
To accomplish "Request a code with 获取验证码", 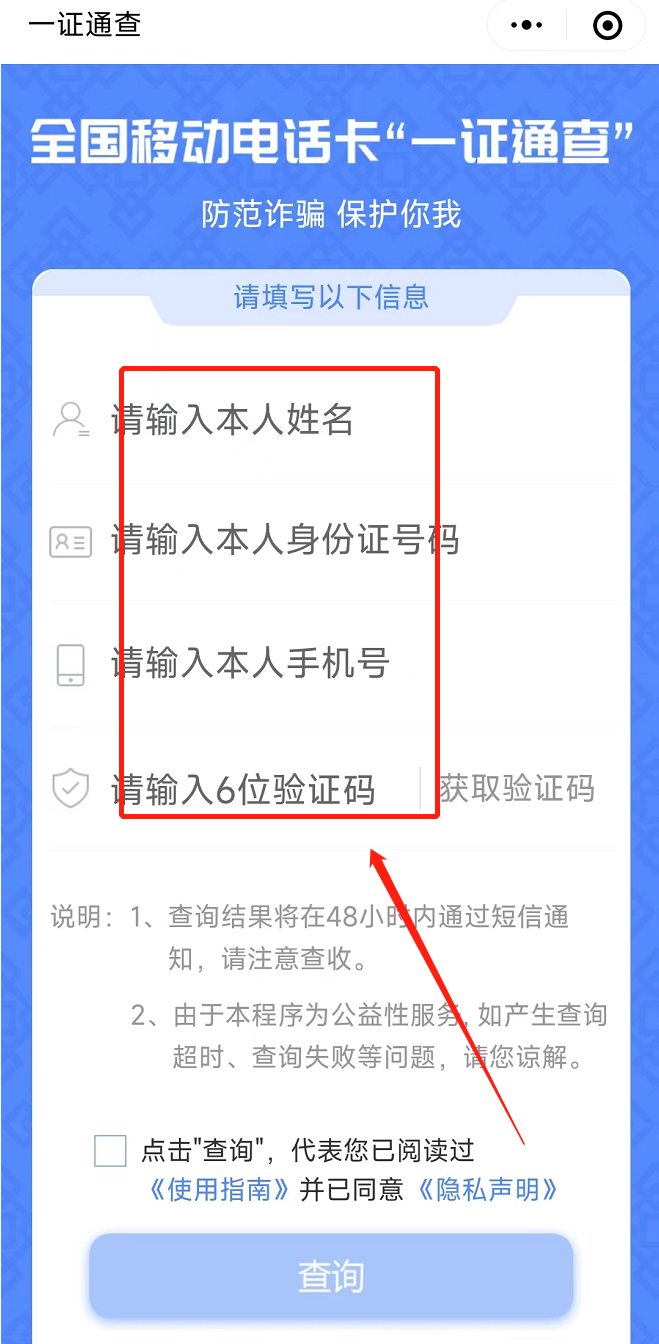I will (517, 789).
